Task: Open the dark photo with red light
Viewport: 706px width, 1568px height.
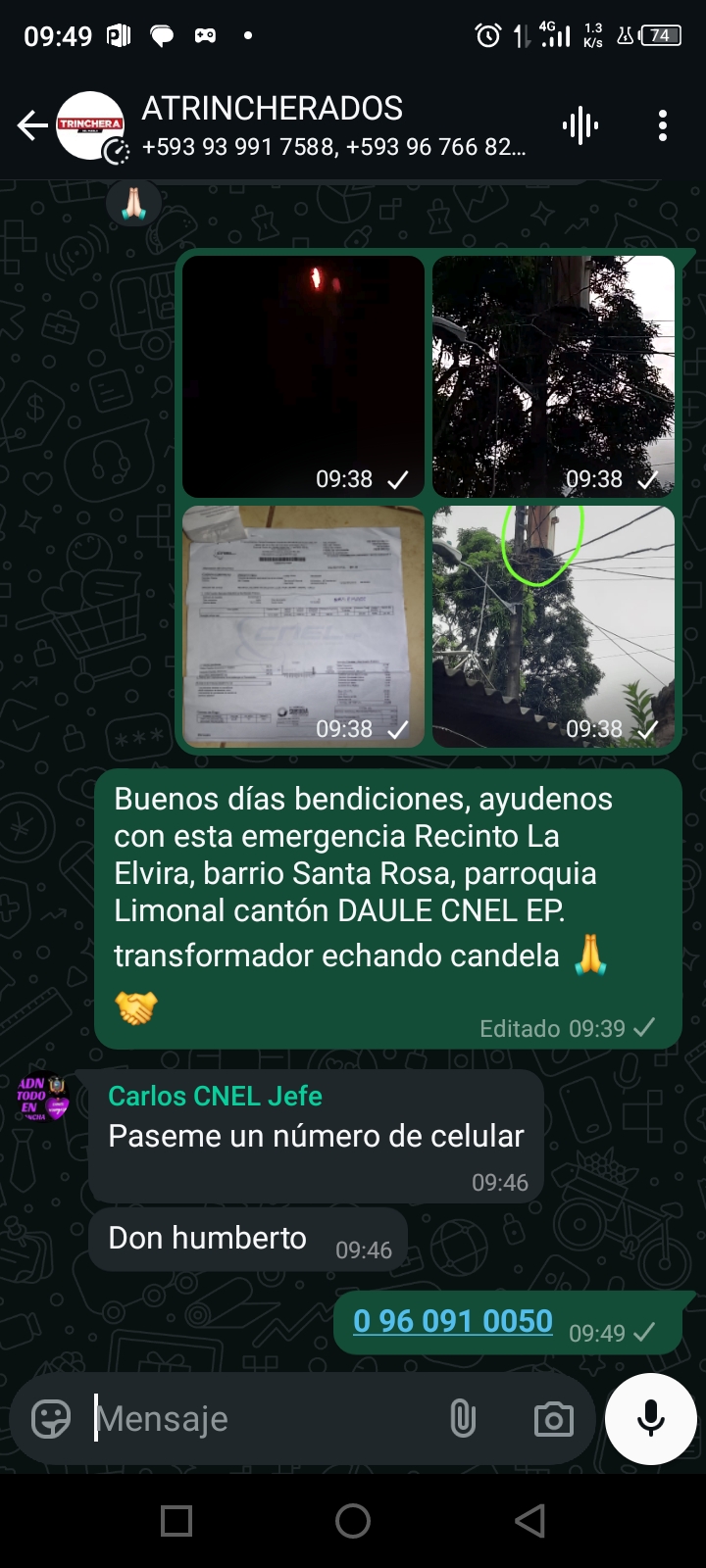Action: 304,376
